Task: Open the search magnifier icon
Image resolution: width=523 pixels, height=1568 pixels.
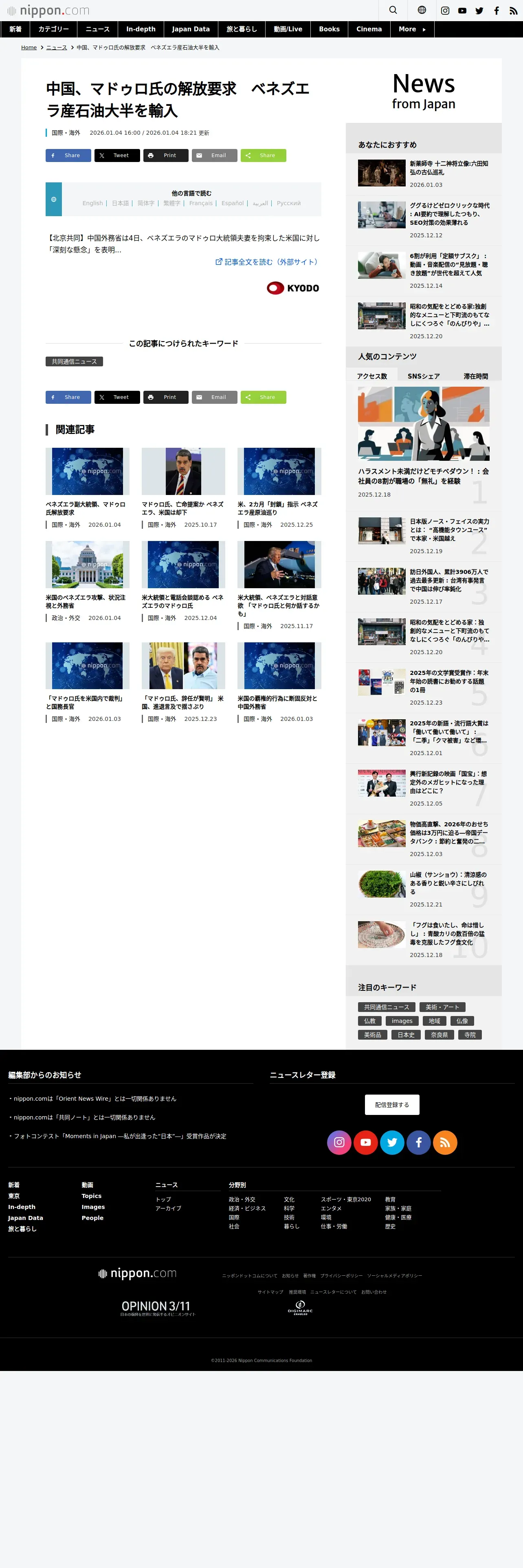Action: pos(393,10)
